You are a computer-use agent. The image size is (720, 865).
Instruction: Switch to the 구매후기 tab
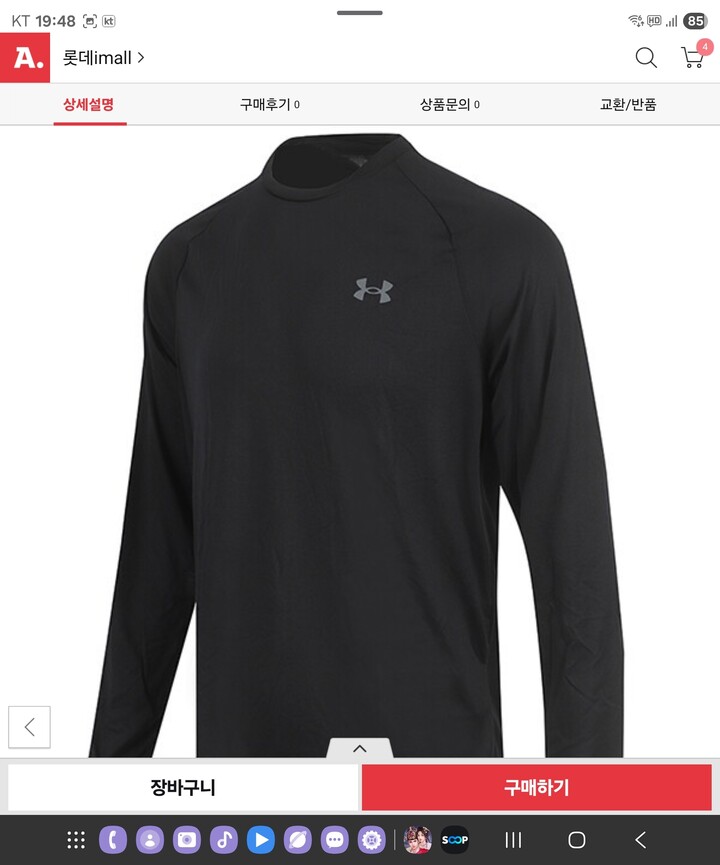point(269,104)
